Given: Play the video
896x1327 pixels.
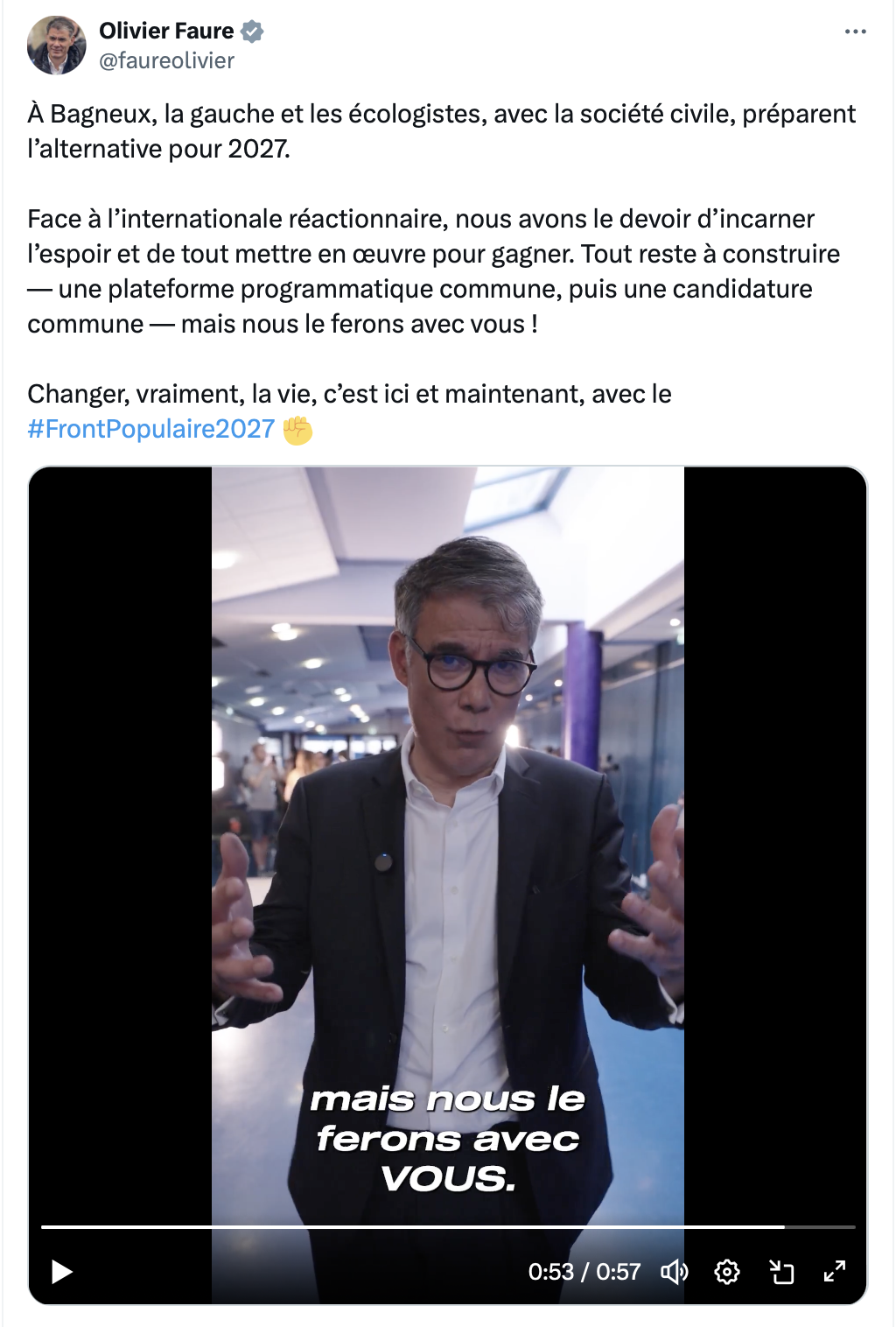Looking at the screenshot, I should (61, 1271).
